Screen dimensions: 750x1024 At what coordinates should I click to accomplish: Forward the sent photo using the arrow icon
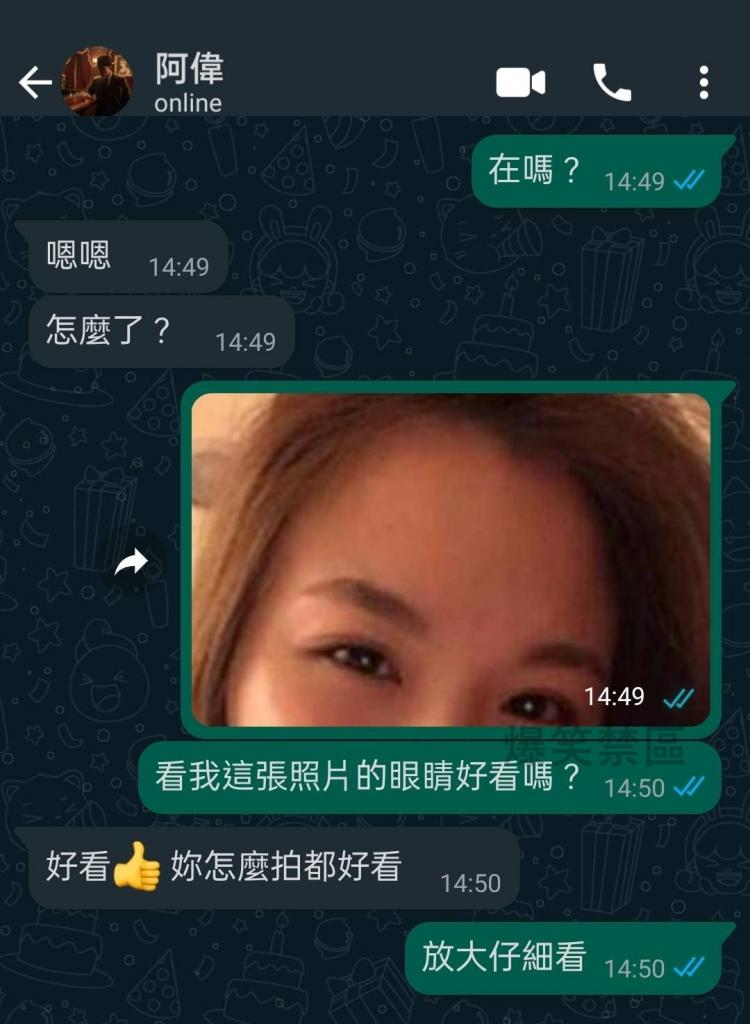click(131, 564)
